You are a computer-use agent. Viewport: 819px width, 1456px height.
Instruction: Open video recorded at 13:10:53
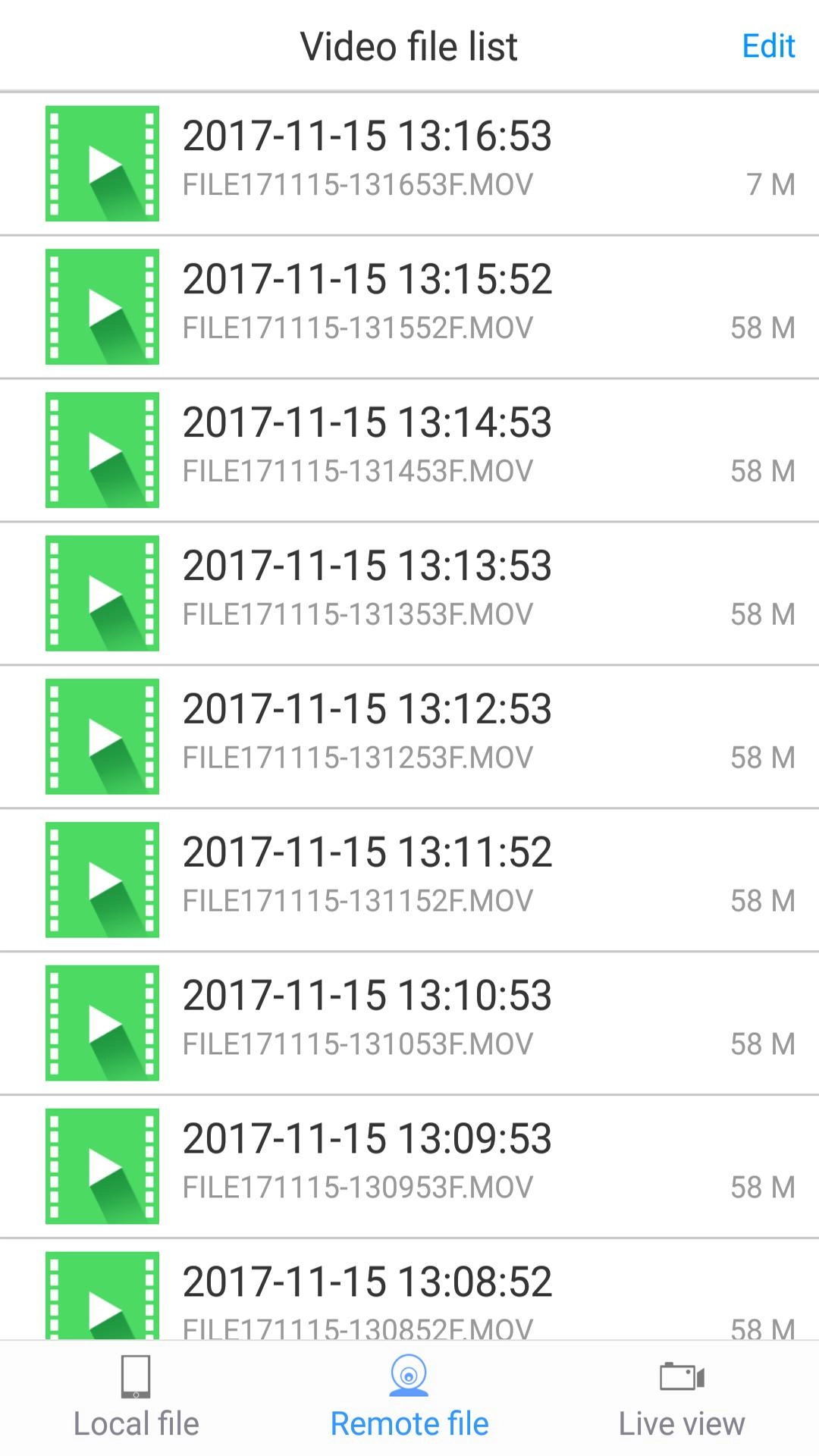(x=409, y=1024)
